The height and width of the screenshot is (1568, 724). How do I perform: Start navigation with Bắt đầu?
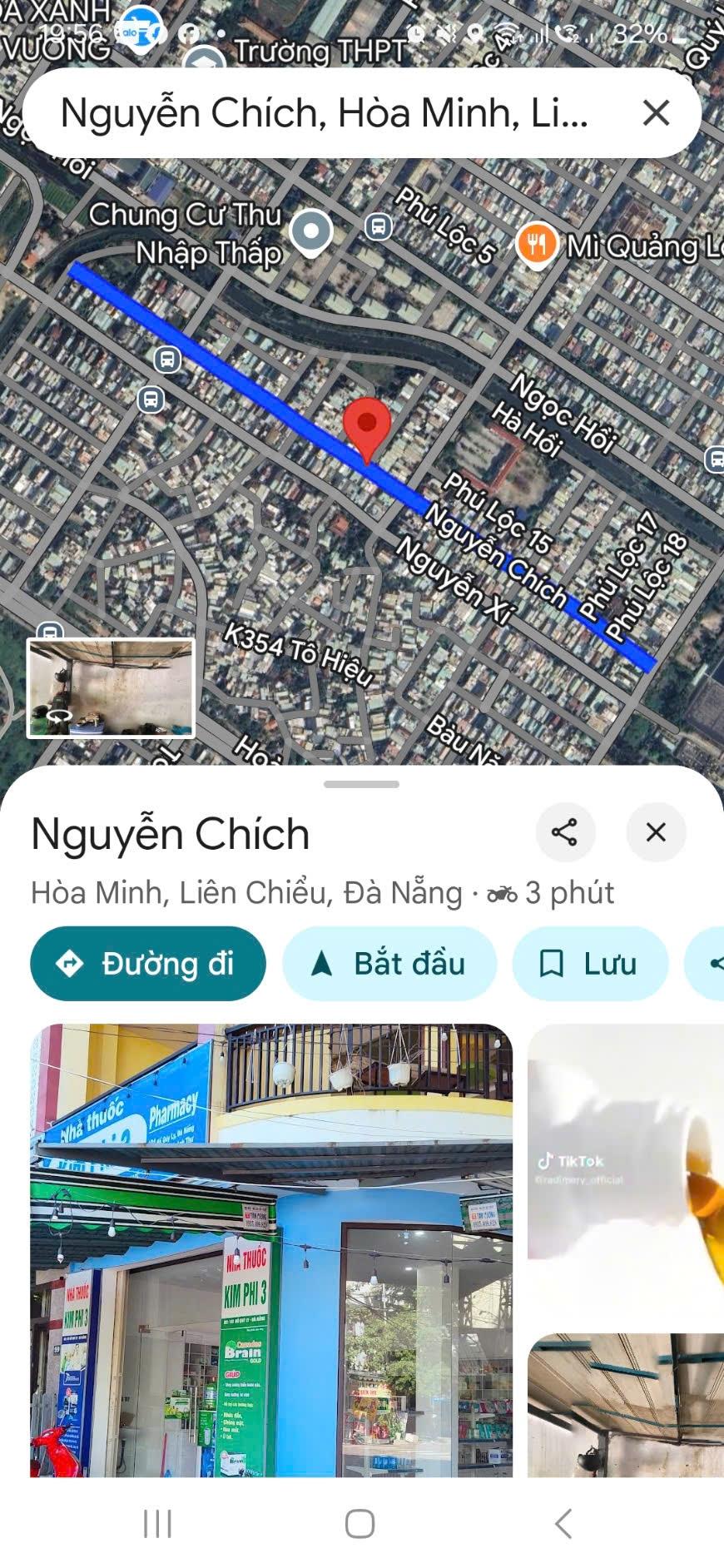click(389, 964)
